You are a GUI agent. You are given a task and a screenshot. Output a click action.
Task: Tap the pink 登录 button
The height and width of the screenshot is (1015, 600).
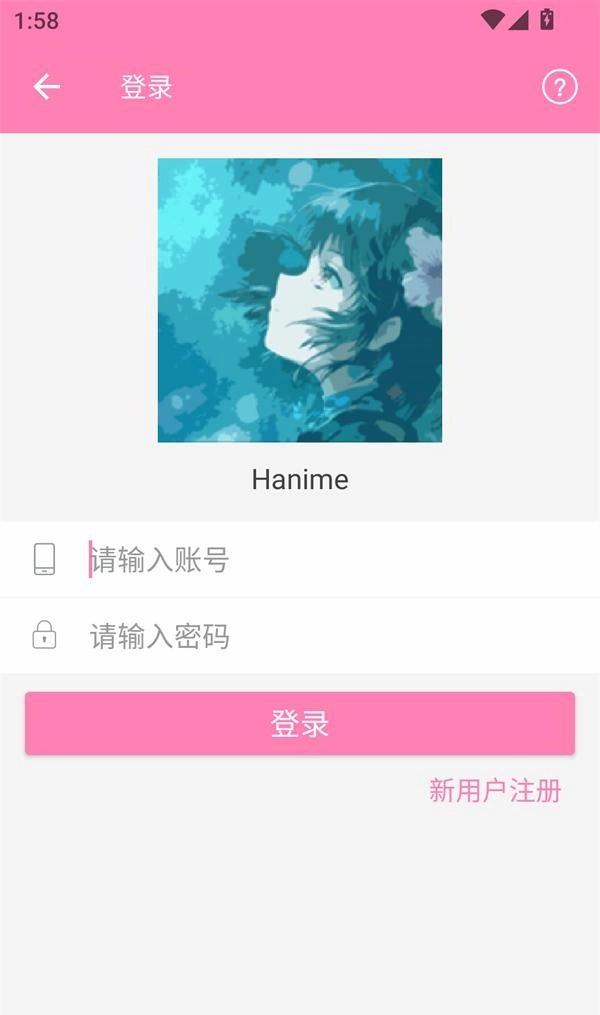click(x=300, y=723)
